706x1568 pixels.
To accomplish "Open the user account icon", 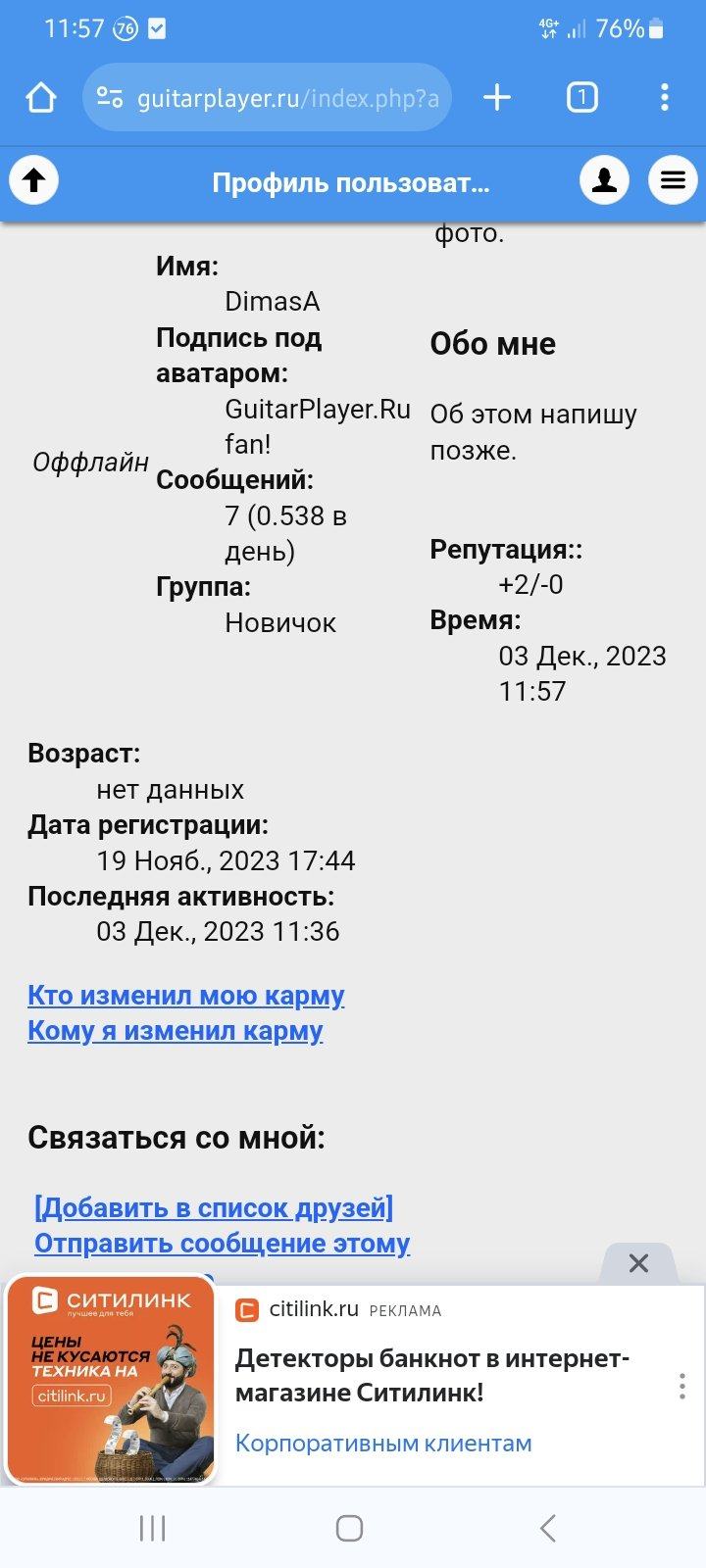I will [604, 181].
